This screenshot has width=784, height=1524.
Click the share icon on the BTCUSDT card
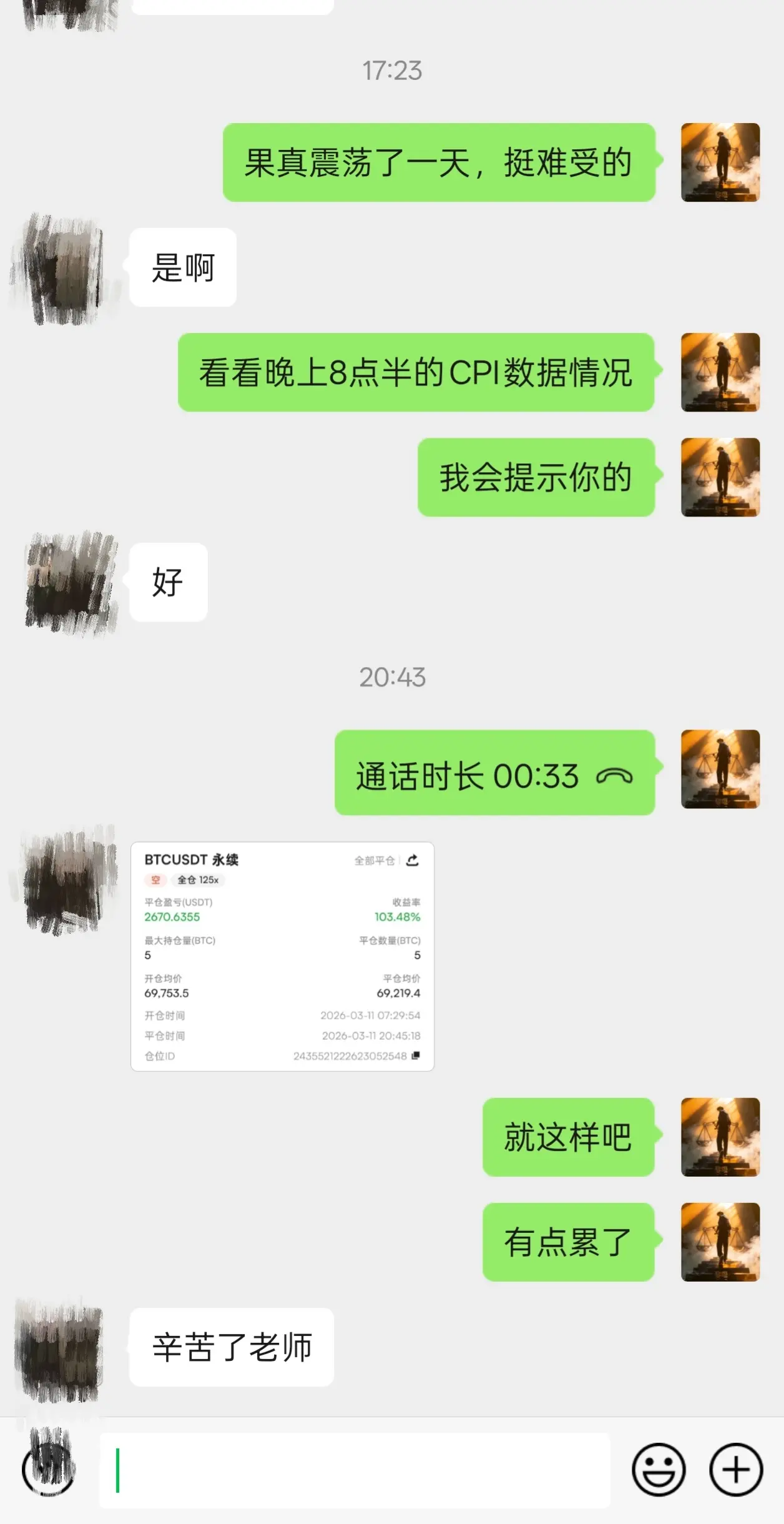coord(413,860)
